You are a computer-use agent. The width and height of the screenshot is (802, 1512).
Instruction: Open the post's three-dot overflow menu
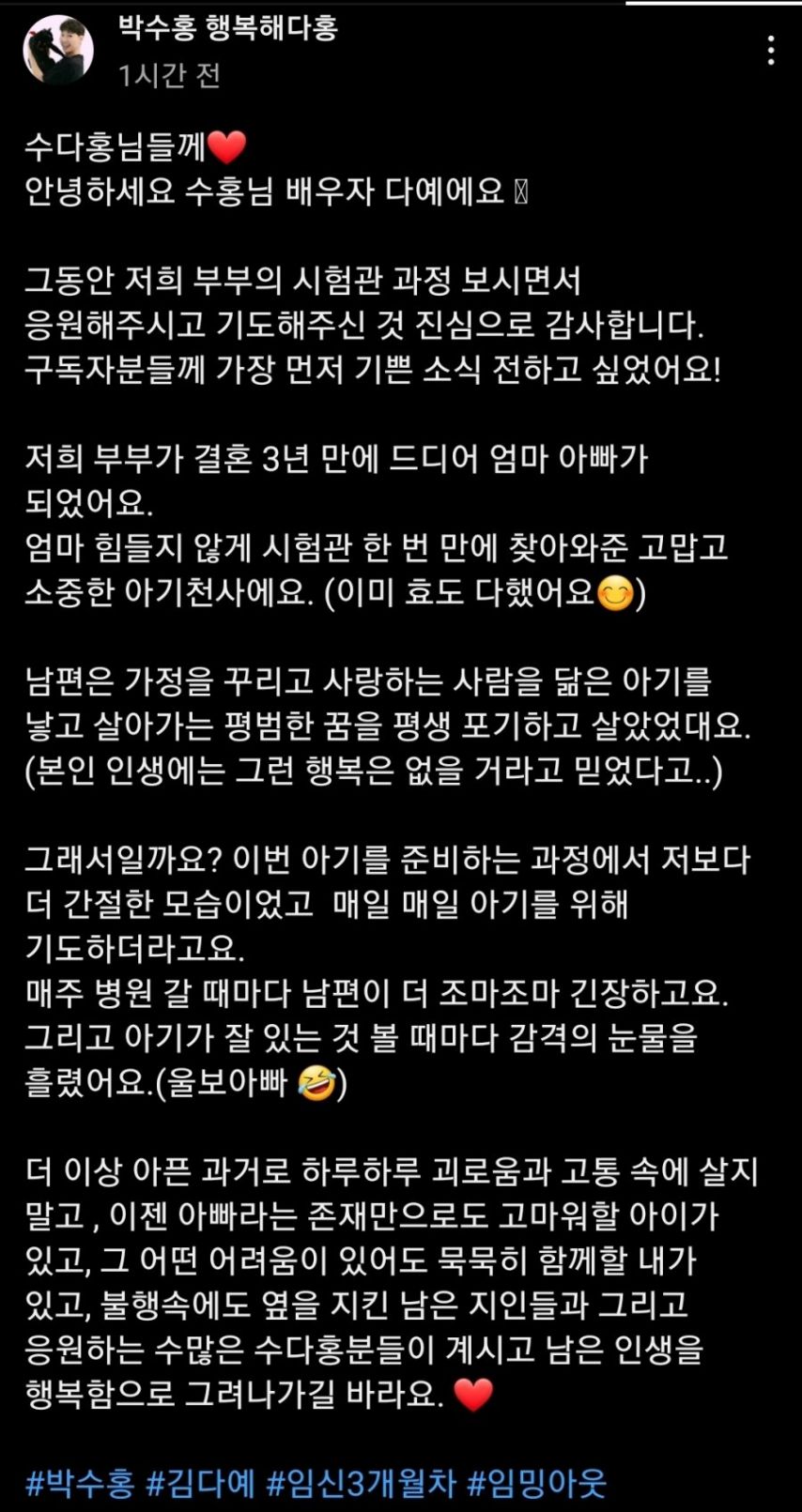tap(771, 51)
